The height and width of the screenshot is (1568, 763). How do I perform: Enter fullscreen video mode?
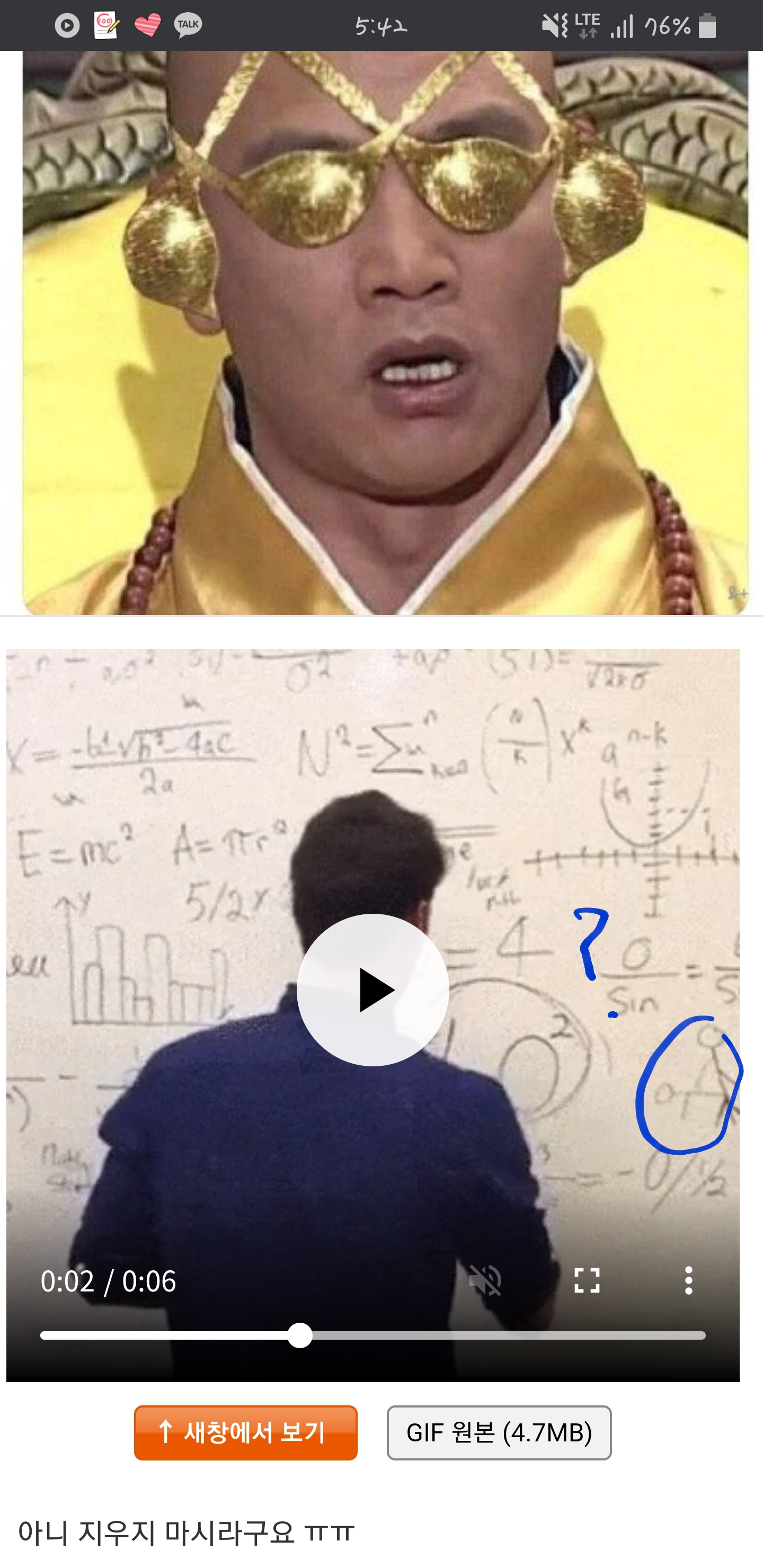pos(587,1280)
